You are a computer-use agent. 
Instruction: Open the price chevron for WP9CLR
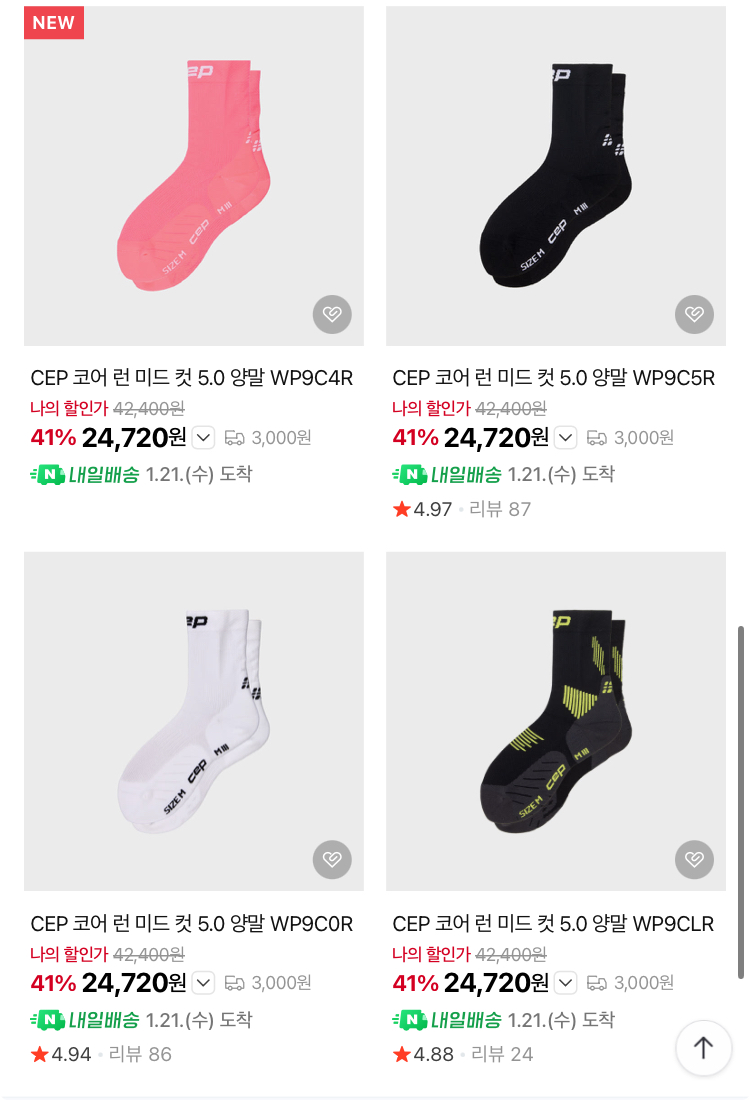click(565, 983)
